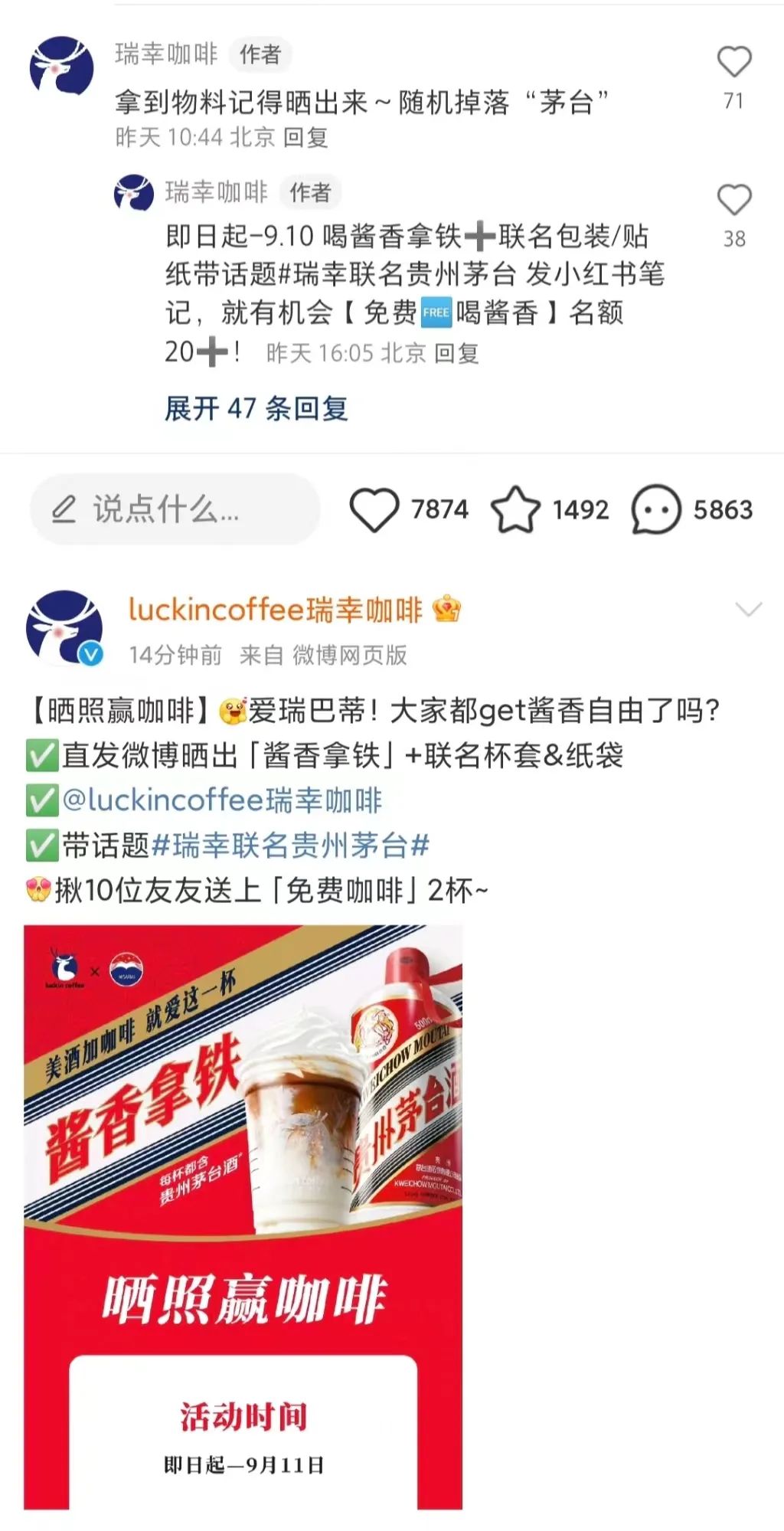Open the luckincoffee瑞幸咖啡 Weibo profile name

tap(276, 610)
